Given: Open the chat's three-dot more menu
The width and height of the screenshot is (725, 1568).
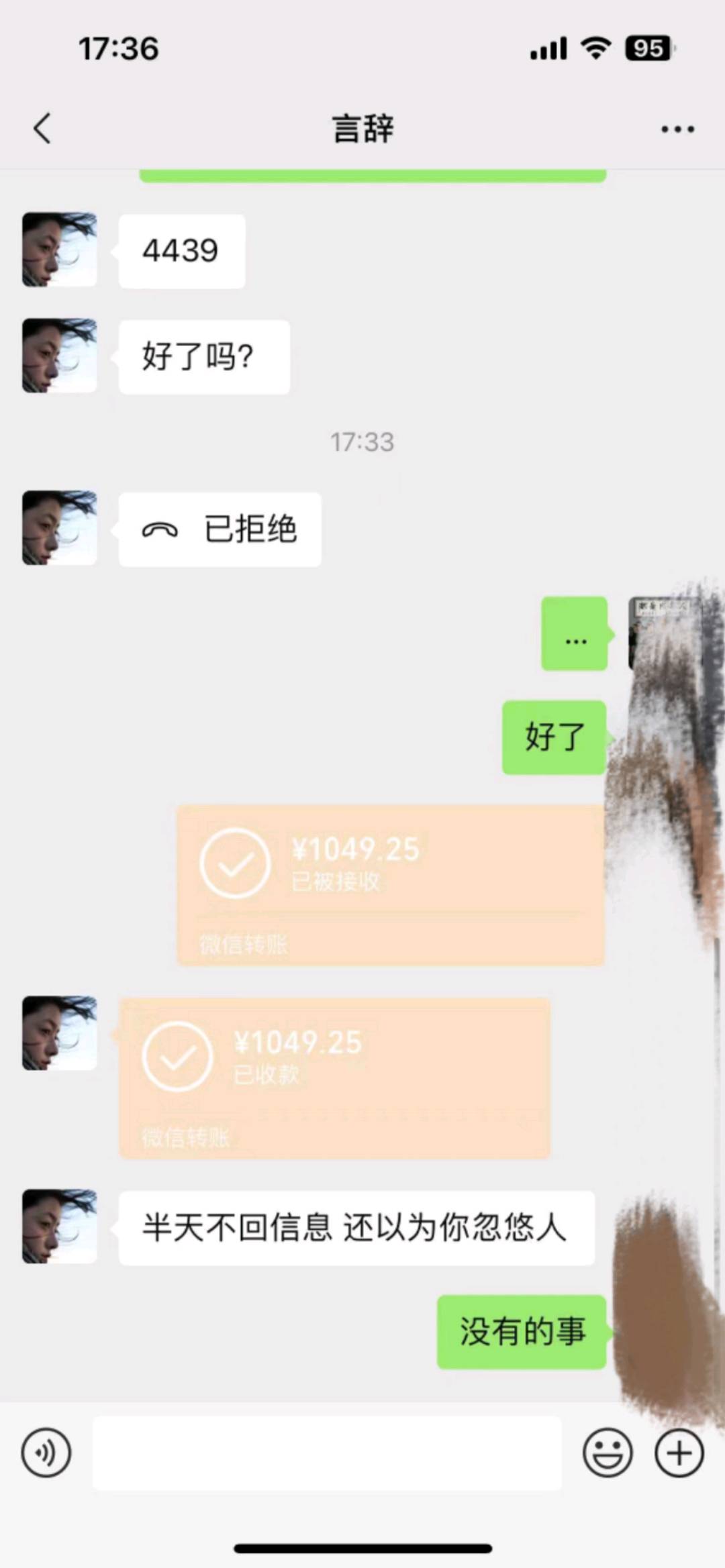Looking at the screenshot, I should click(677, 129).
